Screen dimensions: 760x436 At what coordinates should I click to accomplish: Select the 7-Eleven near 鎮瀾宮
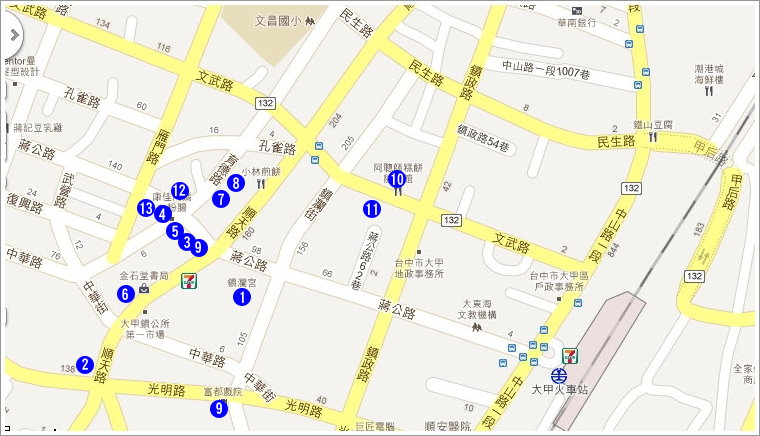pos(188,281)
